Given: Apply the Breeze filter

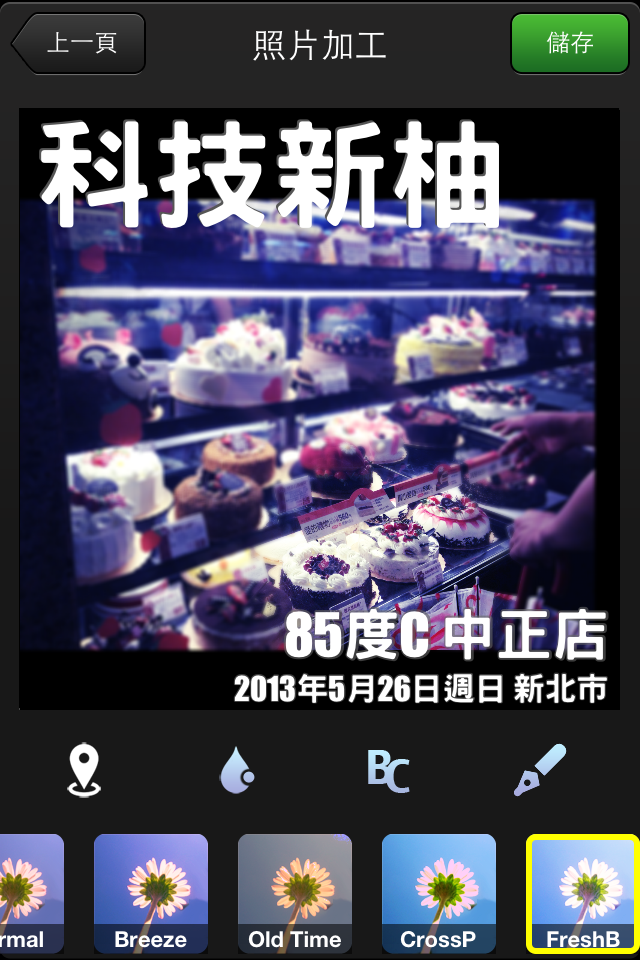Looking at the screenshot, I should [151, 893].
